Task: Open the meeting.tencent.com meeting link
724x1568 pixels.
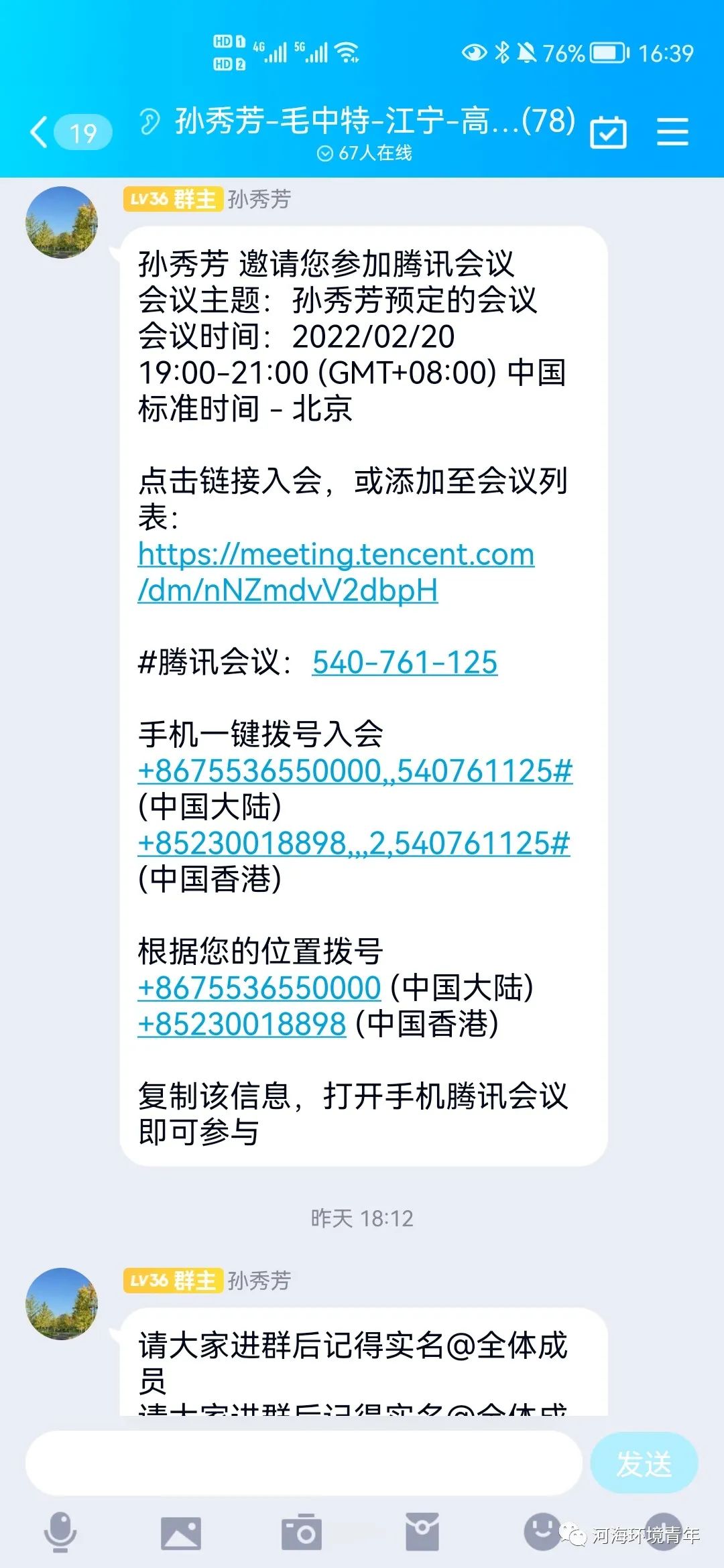Action: point(335,572)
